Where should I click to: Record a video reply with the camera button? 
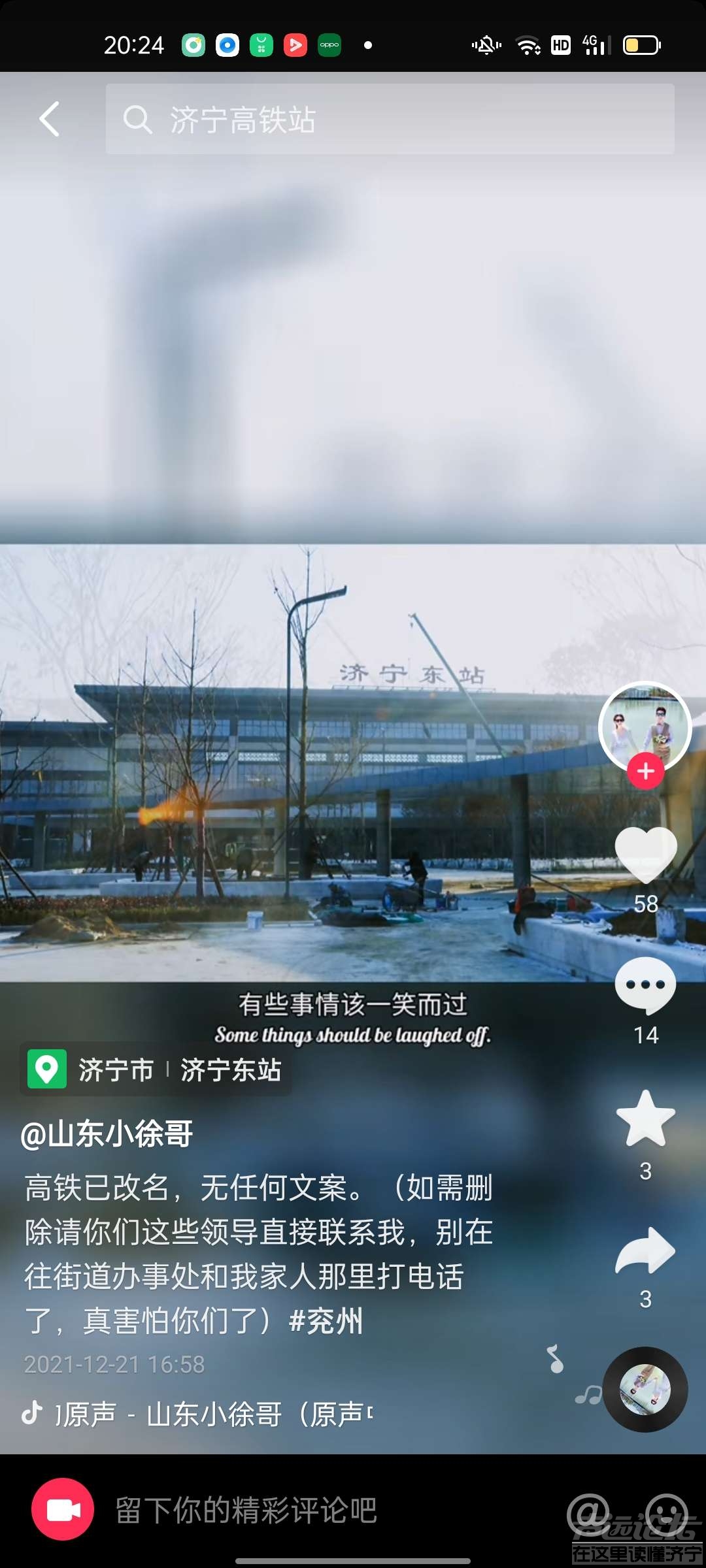point(63,1510)
